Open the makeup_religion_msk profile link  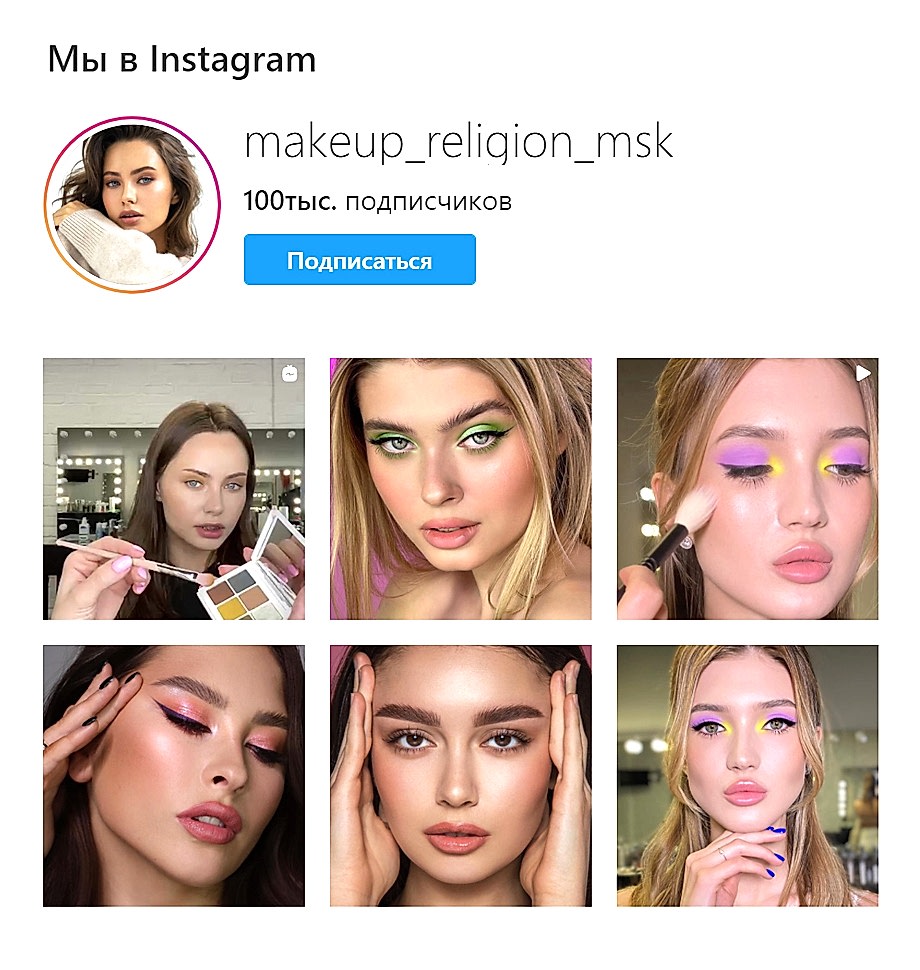[x=458, y=144]
